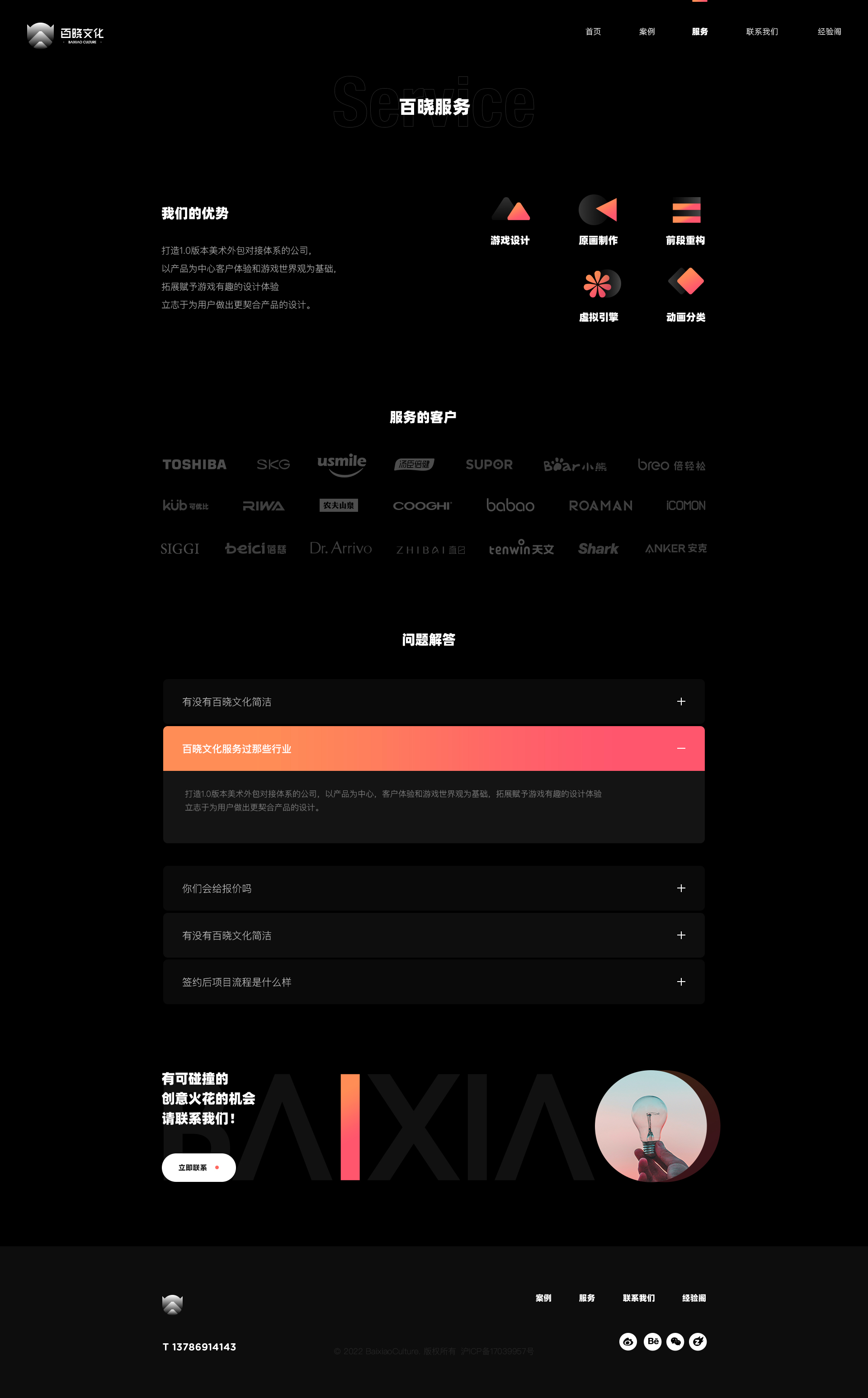Viewport: 868px width, 1398px height.
Task: Open 案例 in the top navigation
Action: (646, 32)
